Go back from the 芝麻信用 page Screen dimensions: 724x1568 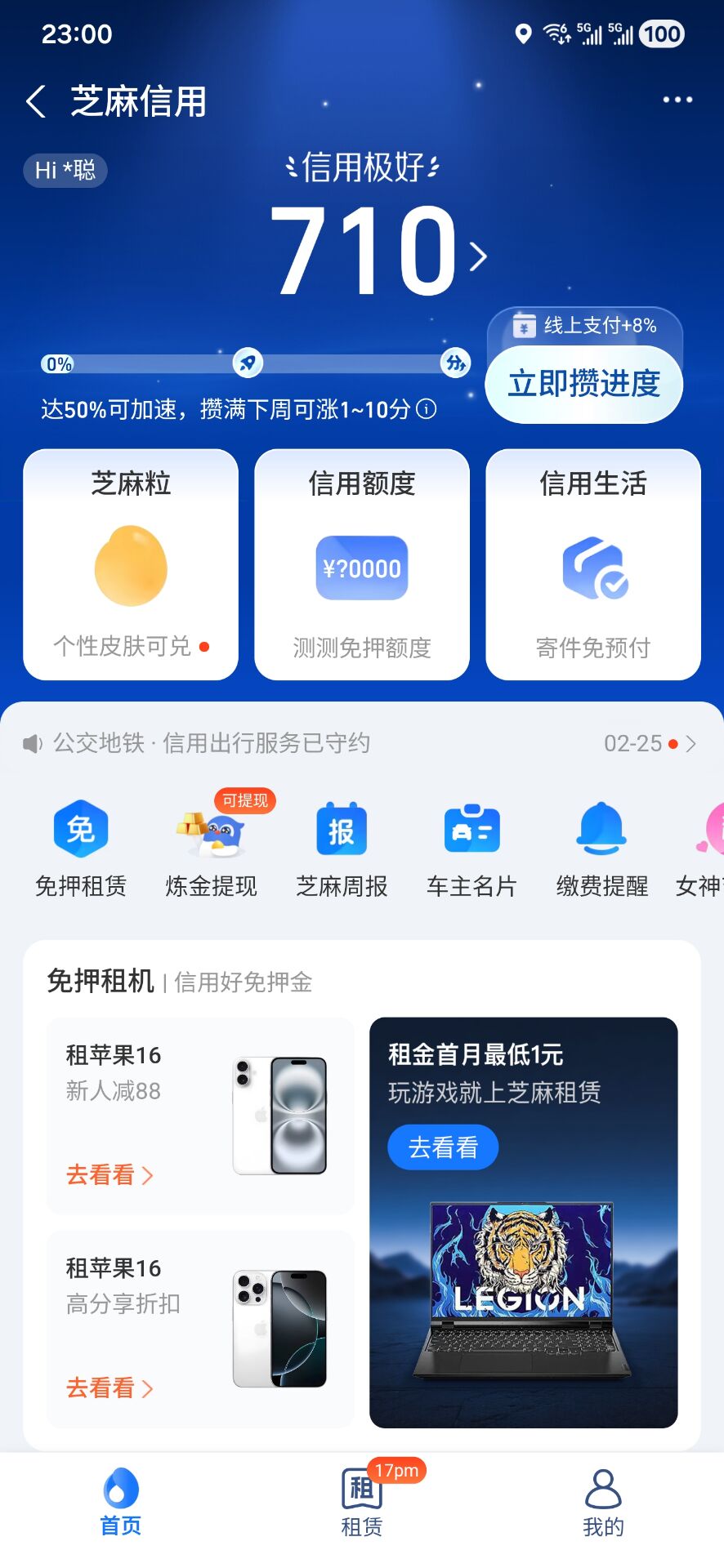pos(36,101)
